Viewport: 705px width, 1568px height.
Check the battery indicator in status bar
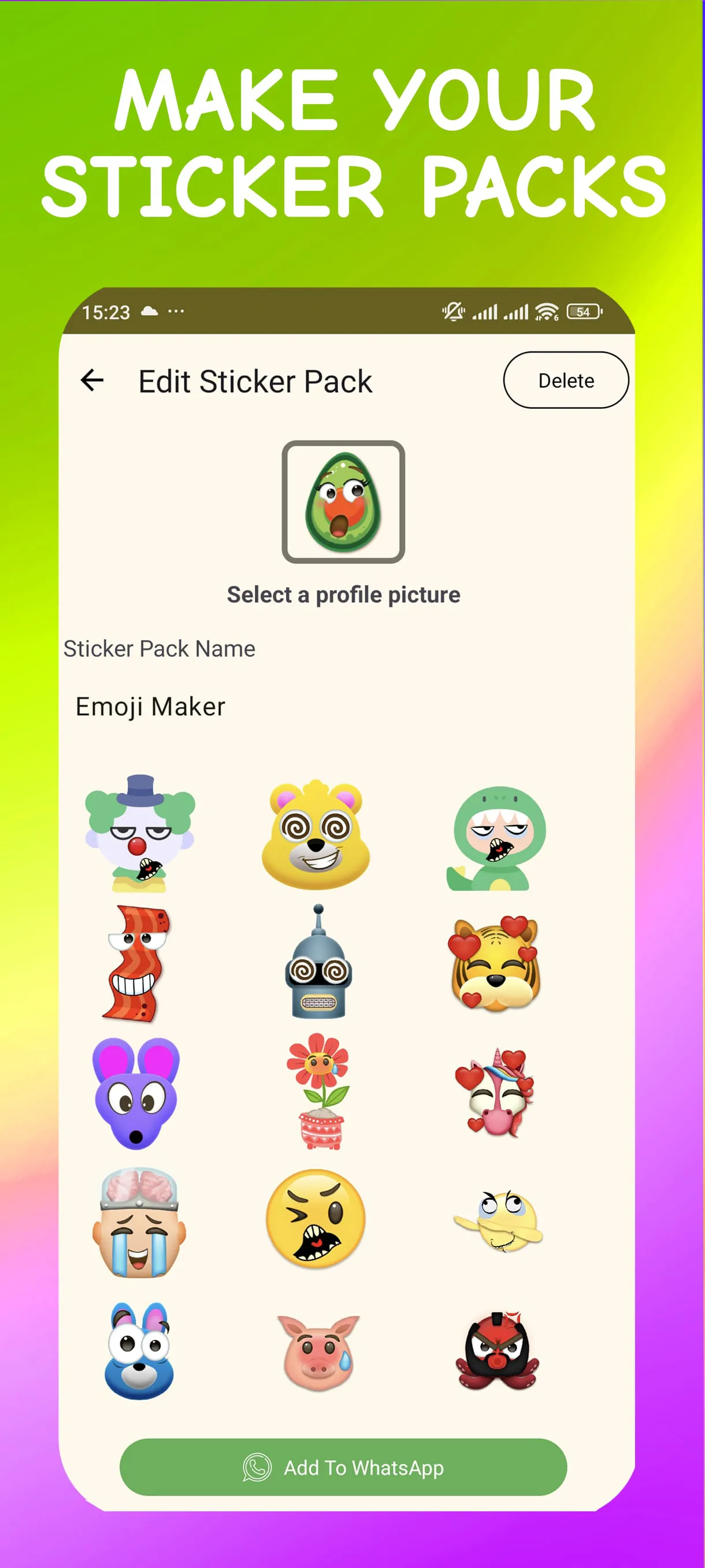pos(582,312)
